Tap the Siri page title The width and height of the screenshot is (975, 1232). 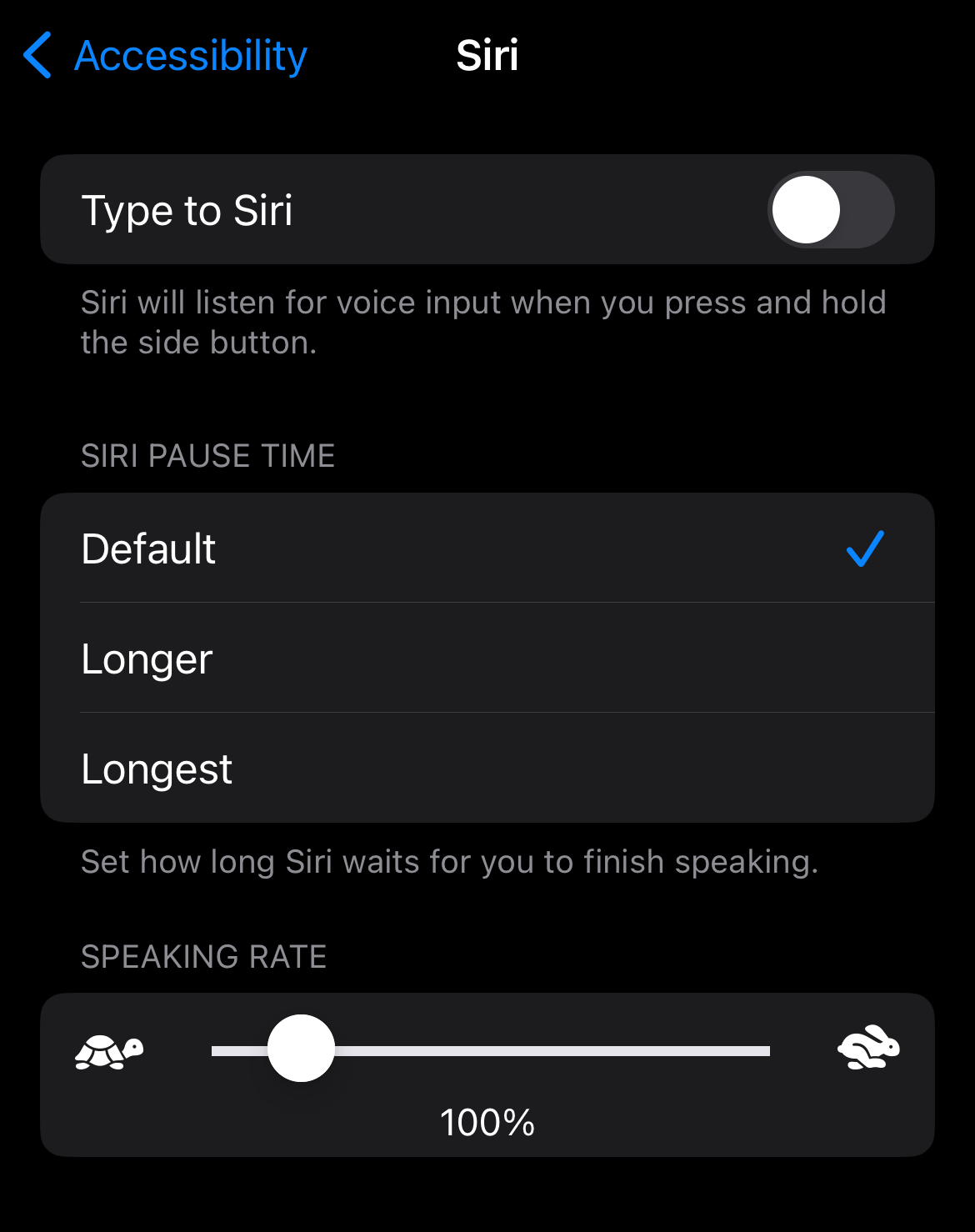point(487,55)
